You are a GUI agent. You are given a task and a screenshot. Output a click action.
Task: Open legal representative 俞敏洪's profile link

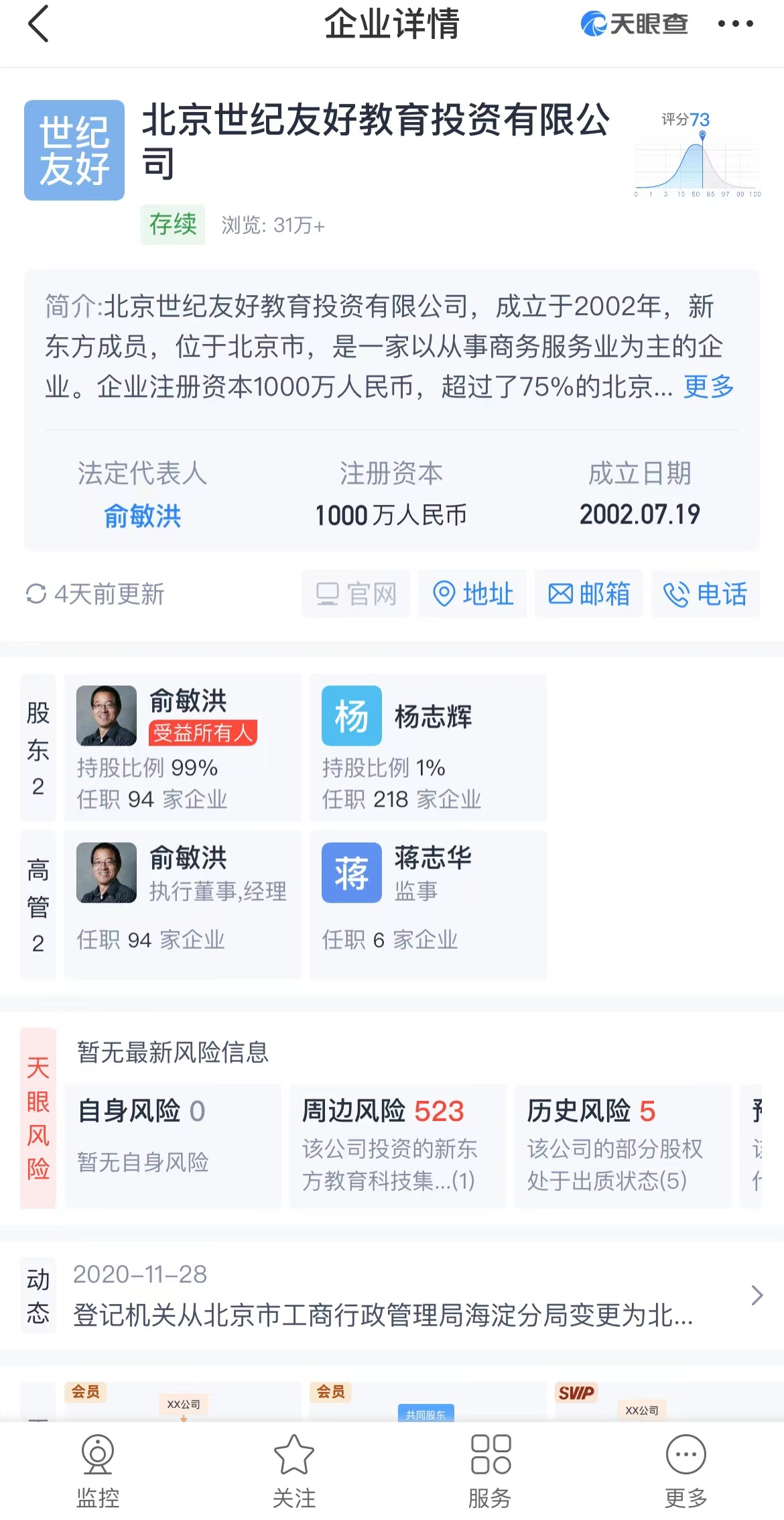tap(142, 516)
